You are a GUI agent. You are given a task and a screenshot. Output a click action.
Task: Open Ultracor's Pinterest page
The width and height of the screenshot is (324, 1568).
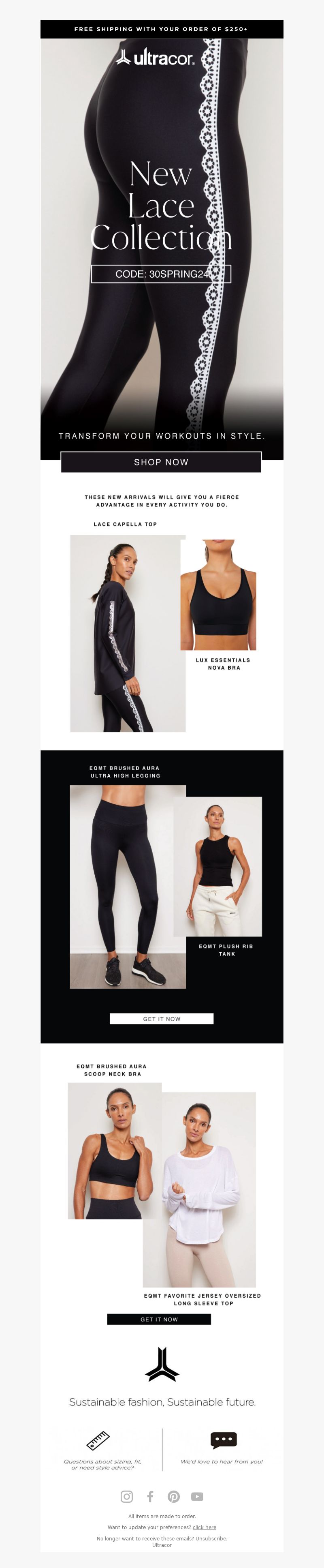[174, 1496]
